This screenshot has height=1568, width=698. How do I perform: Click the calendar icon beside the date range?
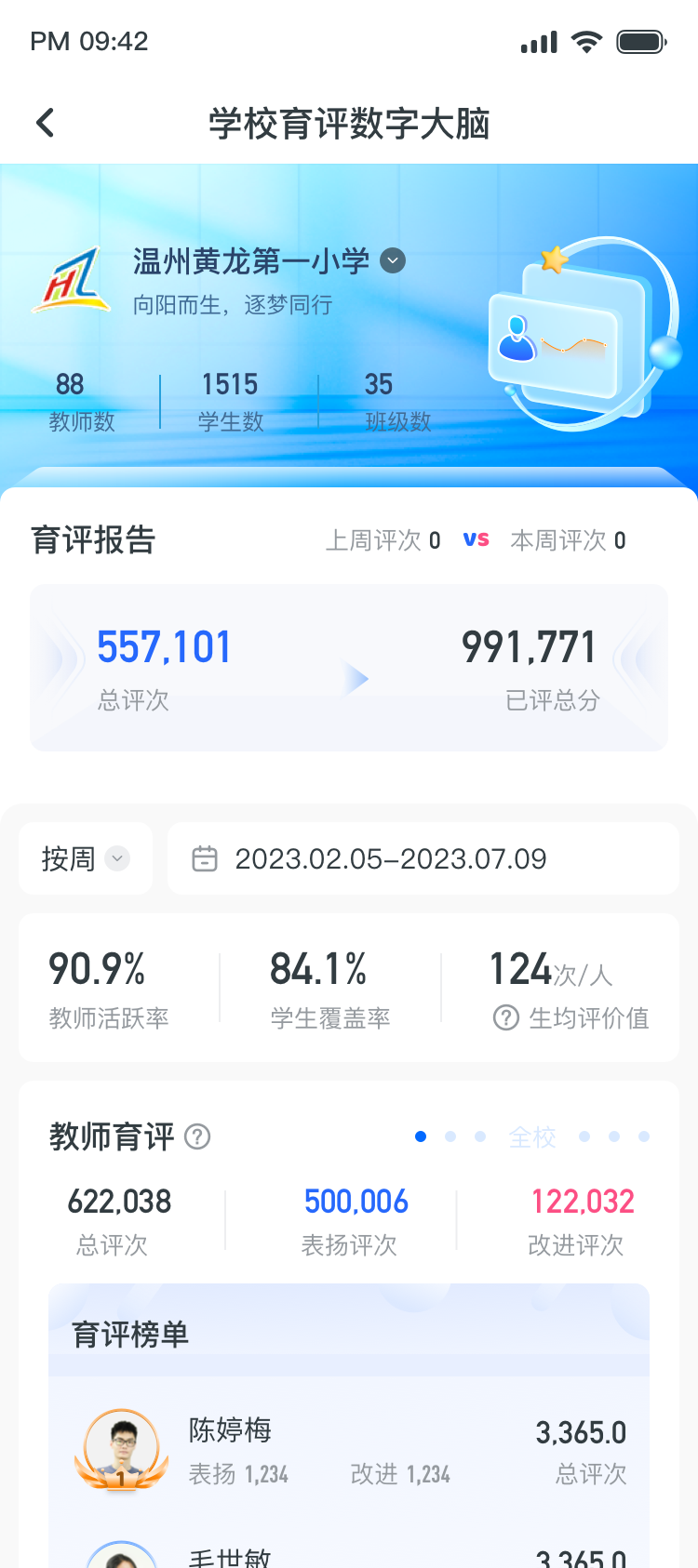tap(206, 857)
